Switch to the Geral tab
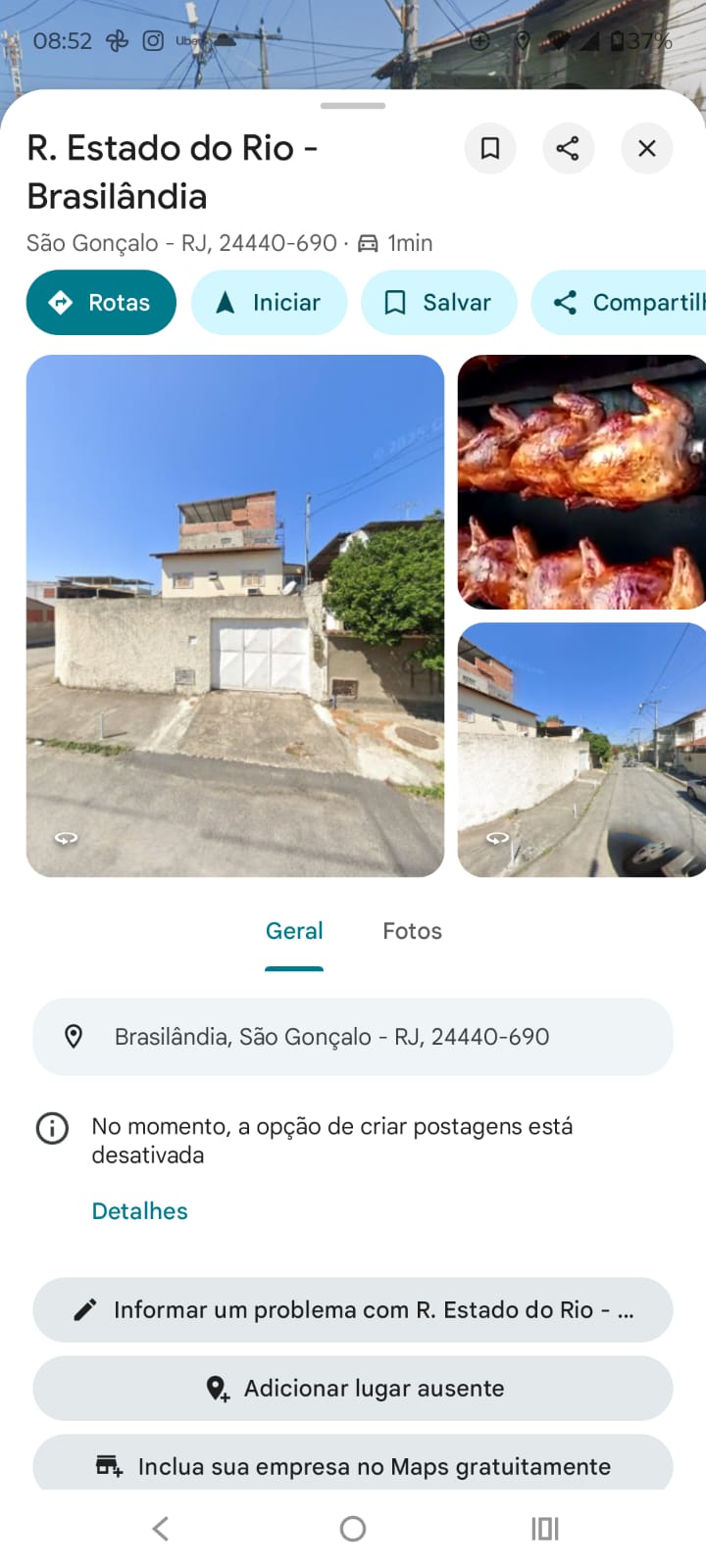The image size is (706, 1568). (294, 931)
